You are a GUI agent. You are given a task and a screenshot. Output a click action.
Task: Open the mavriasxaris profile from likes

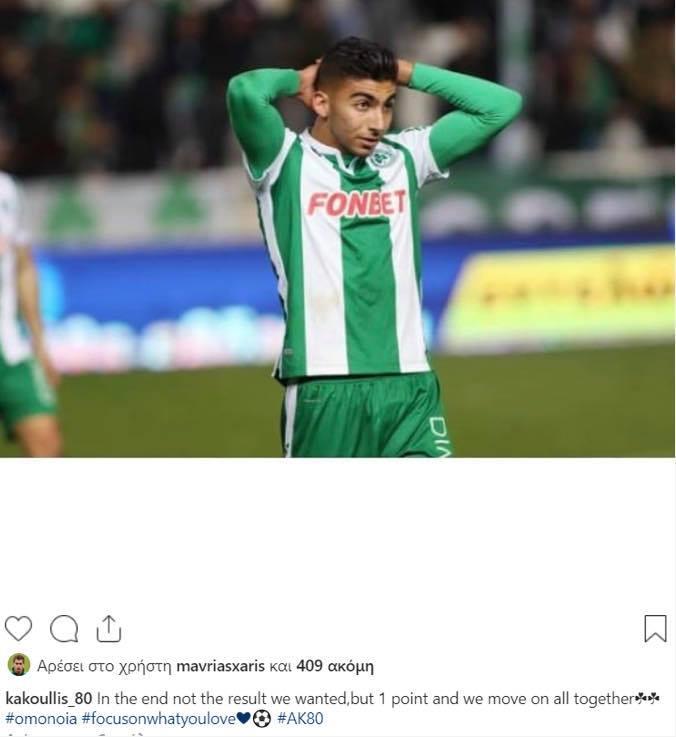coord(221,666)
